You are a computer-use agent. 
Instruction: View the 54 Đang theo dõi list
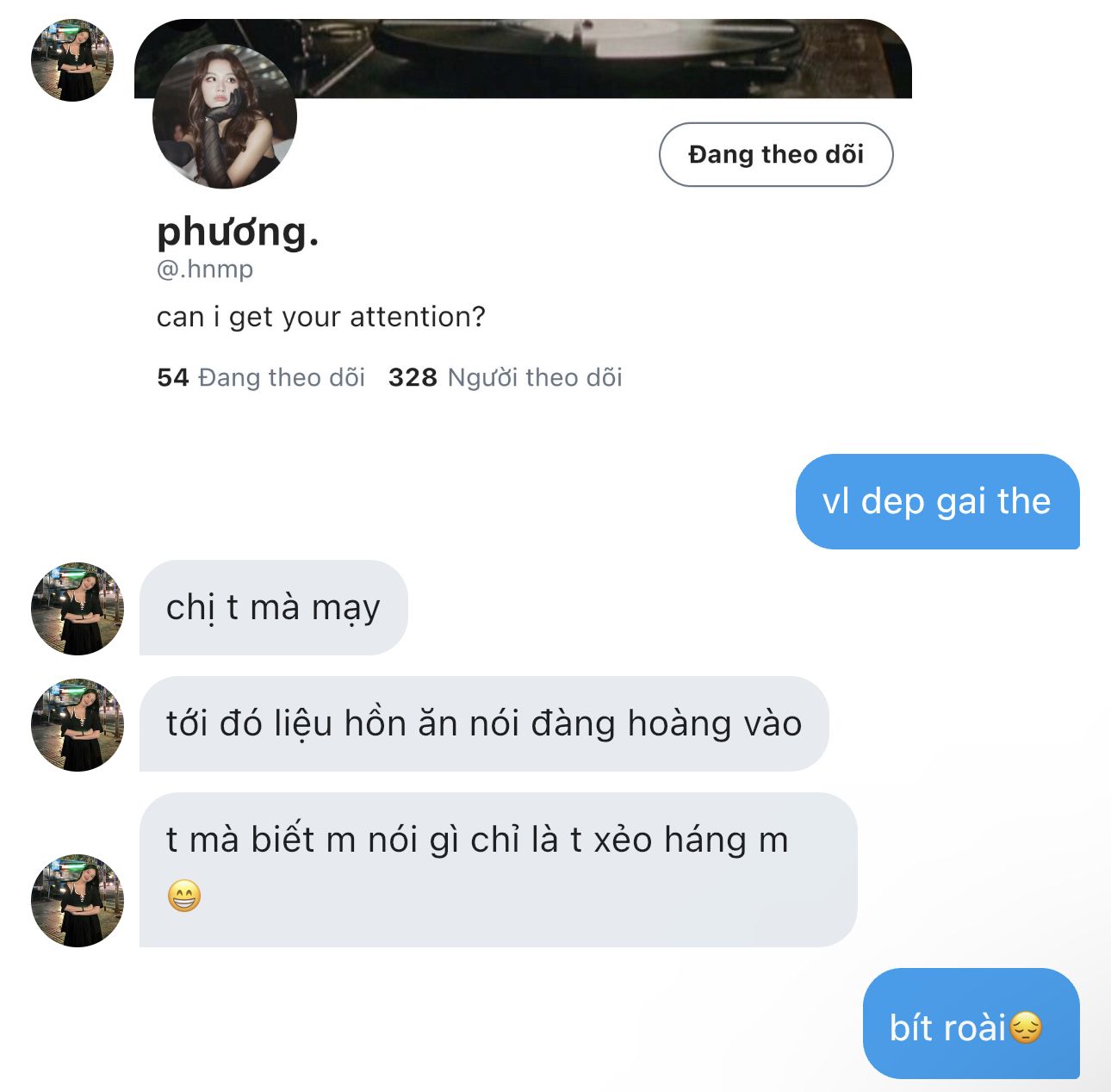pos(261,377)
